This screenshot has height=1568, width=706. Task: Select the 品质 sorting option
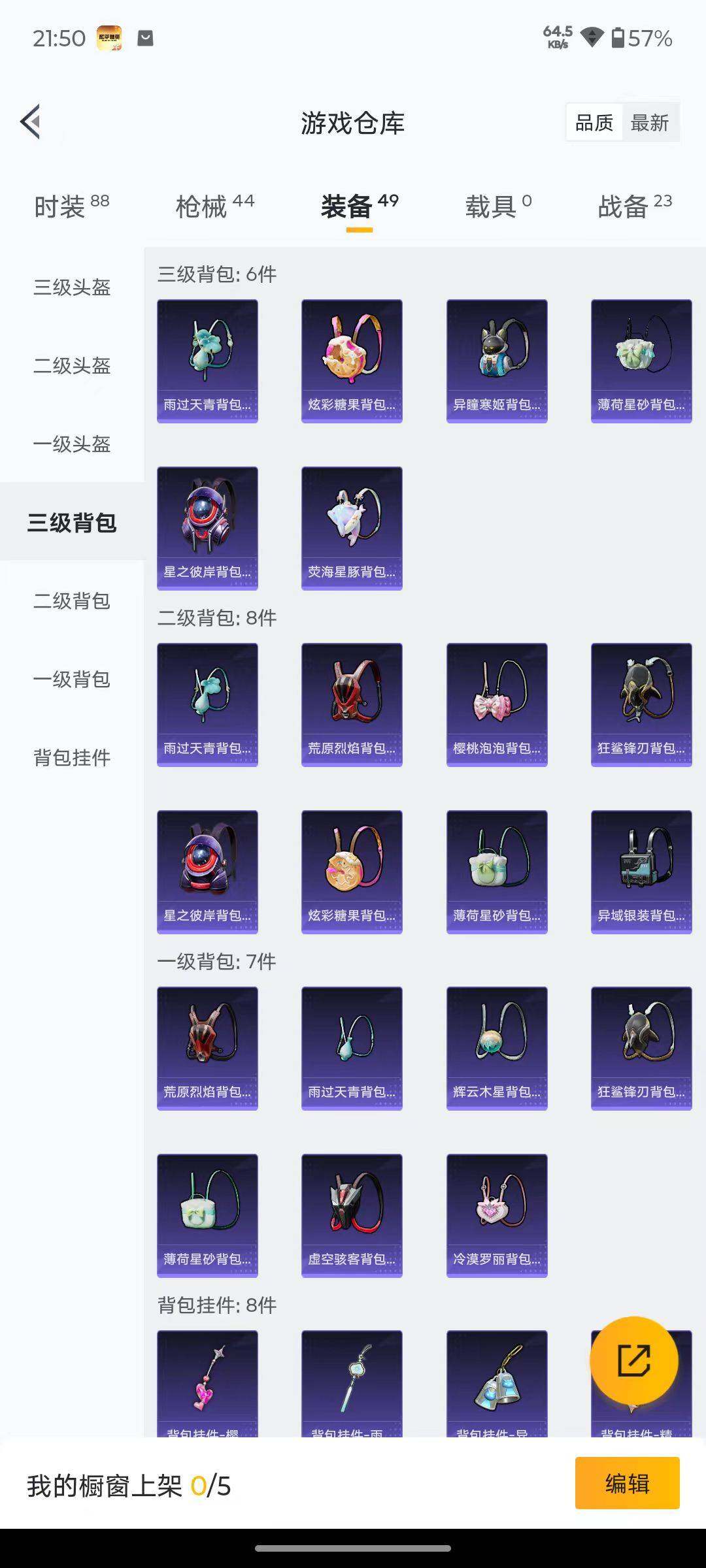point(595,122)
